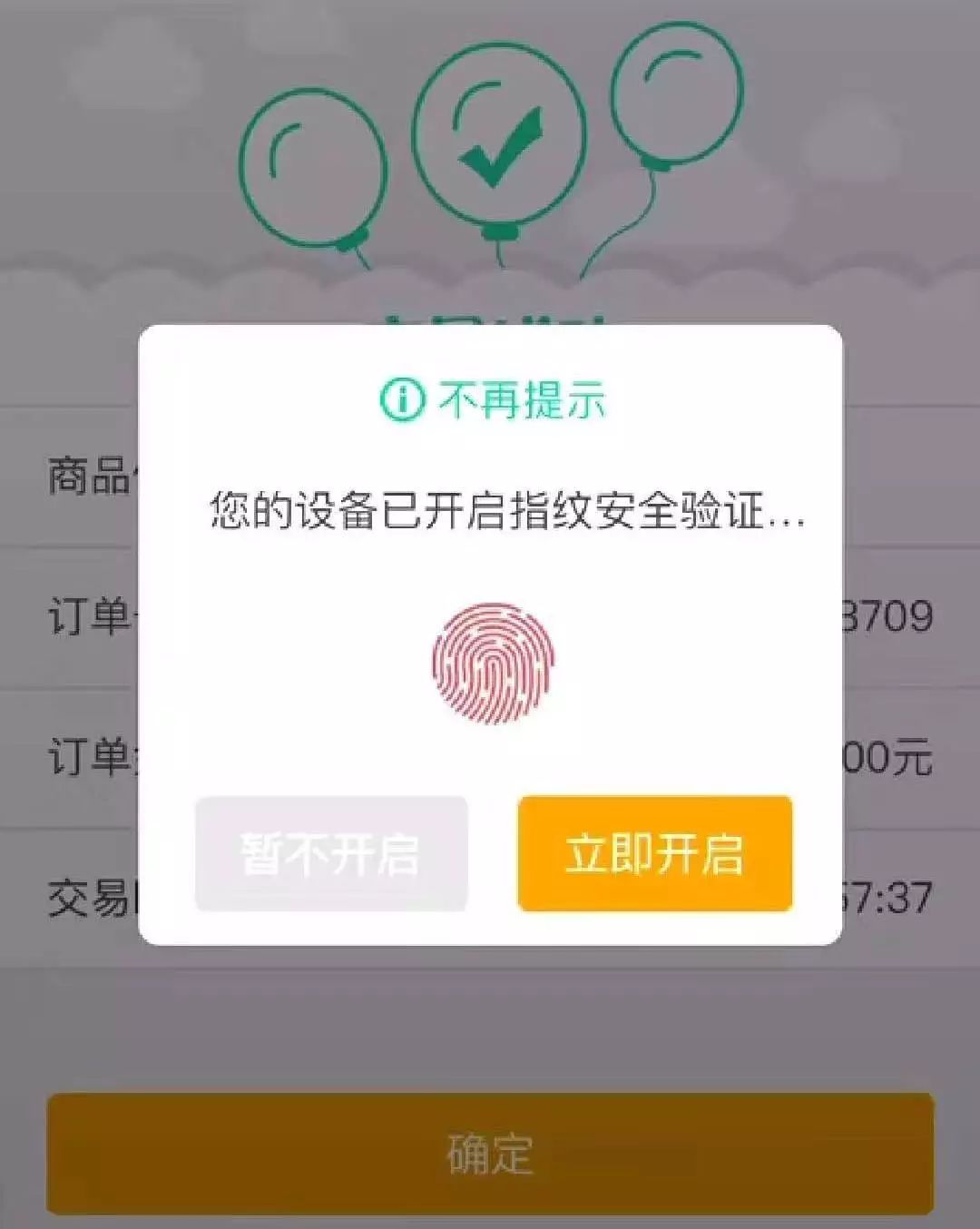The height and width of the screenshot is (1229, 980).
Task: Click the 不再提示 link text
Action: (522, 398)
